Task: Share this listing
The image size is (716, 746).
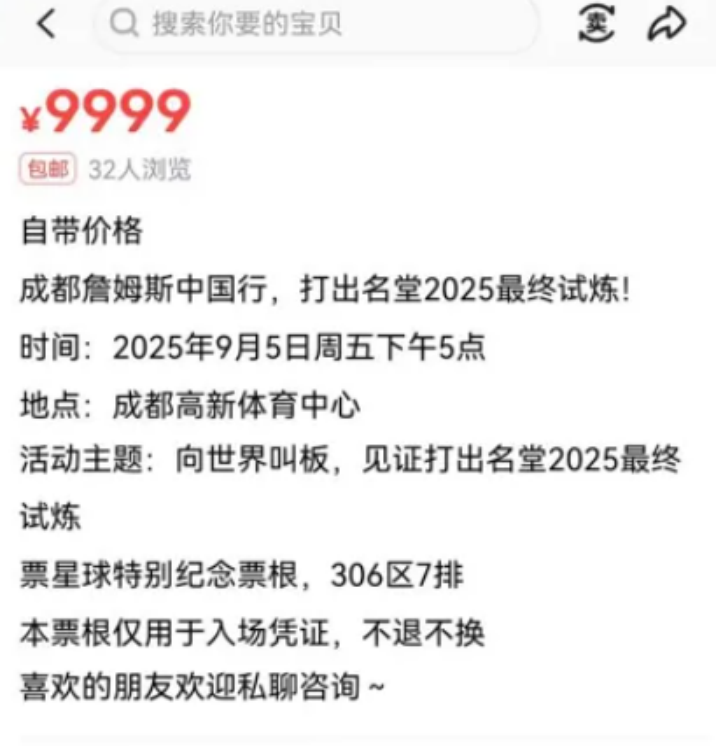Action: 666,25
